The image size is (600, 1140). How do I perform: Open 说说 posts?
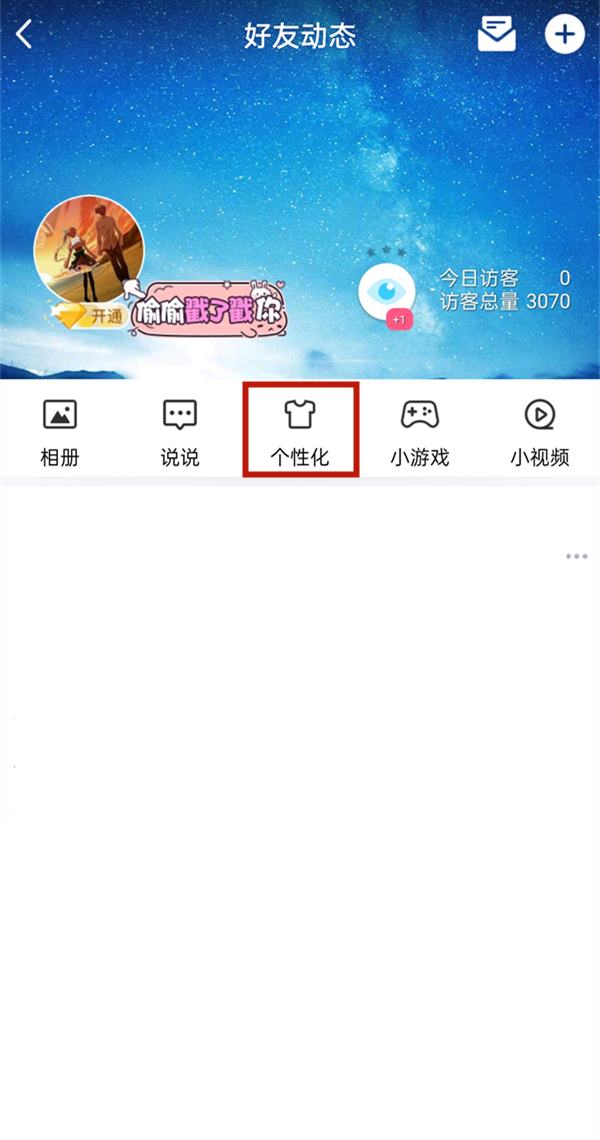pos(180,432)
